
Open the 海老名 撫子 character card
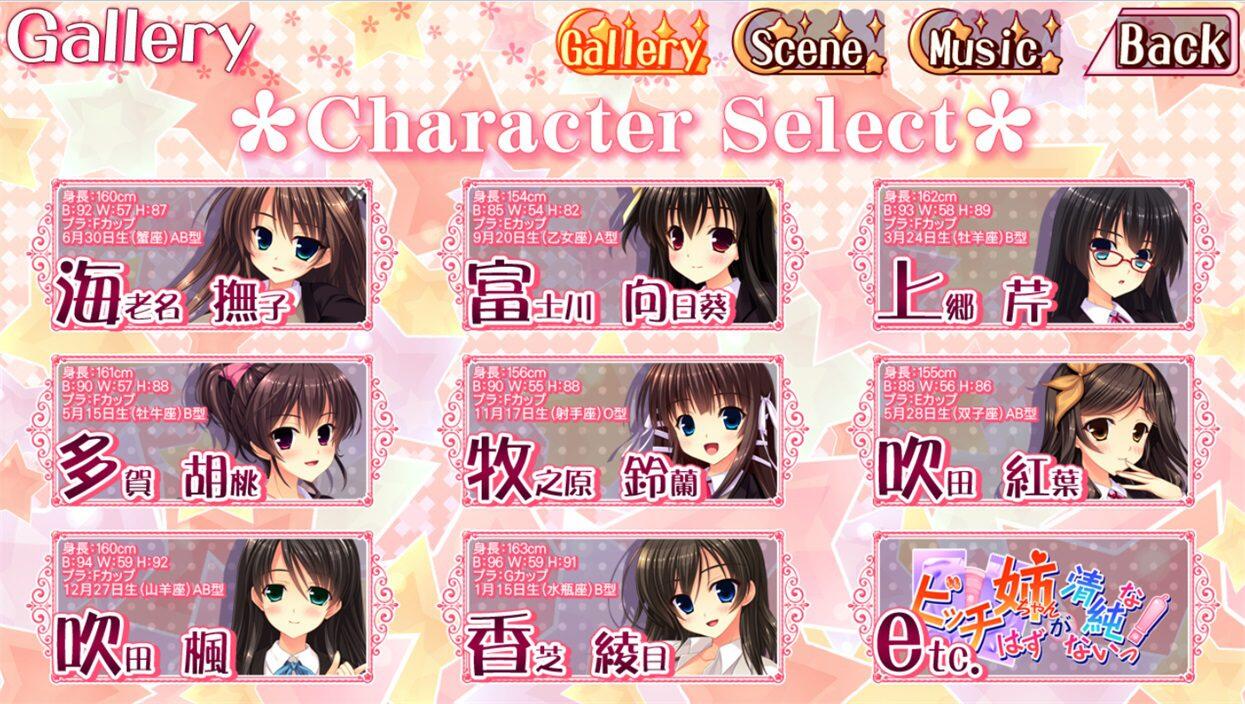tap(212, 255)
